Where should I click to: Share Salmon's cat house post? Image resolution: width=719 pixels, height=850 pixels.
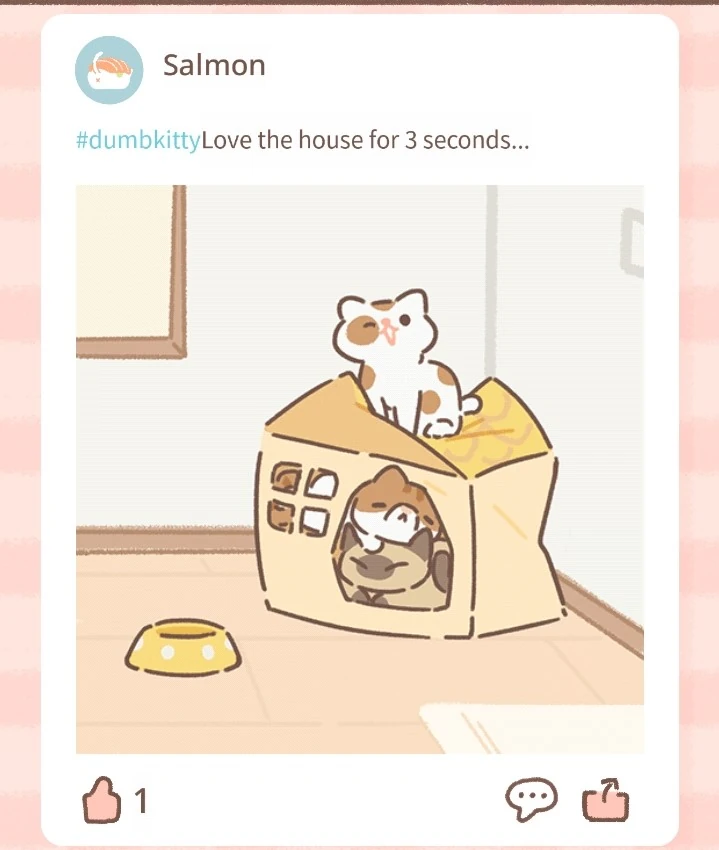point(606,801)
